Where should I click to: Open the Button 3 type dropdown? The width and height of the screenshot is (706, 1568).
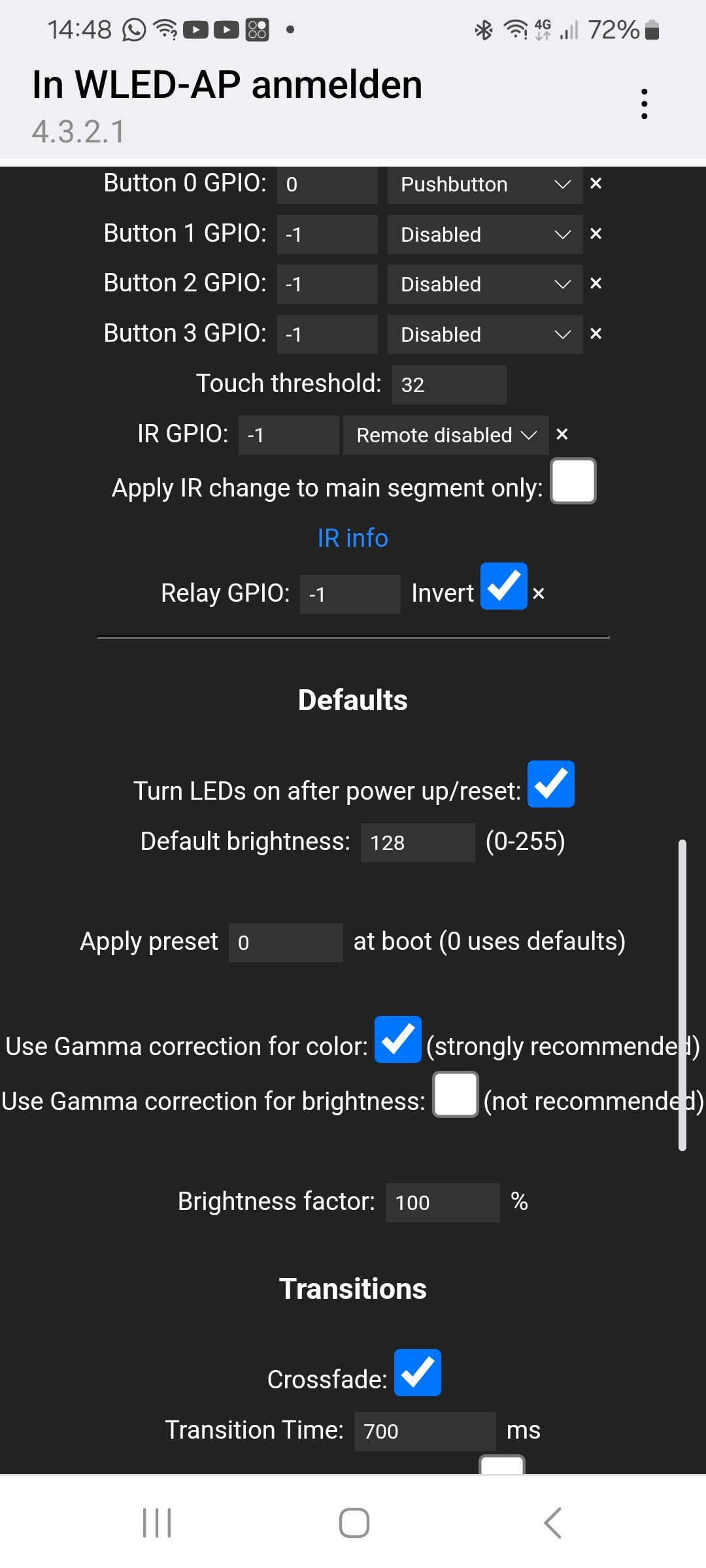(484, 335)
